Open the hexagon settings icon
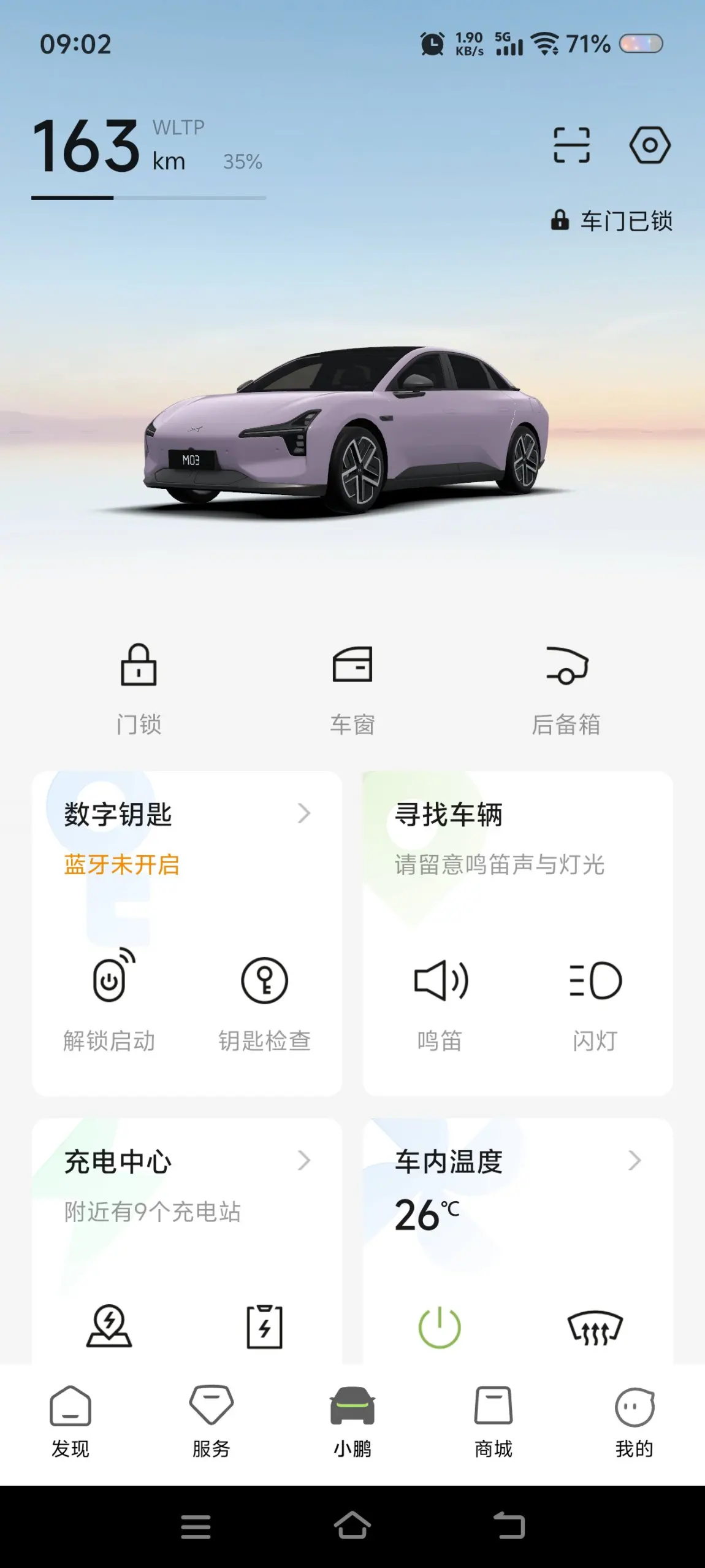The width and height of the screenshot is (705, 1568). pos(650,145)
